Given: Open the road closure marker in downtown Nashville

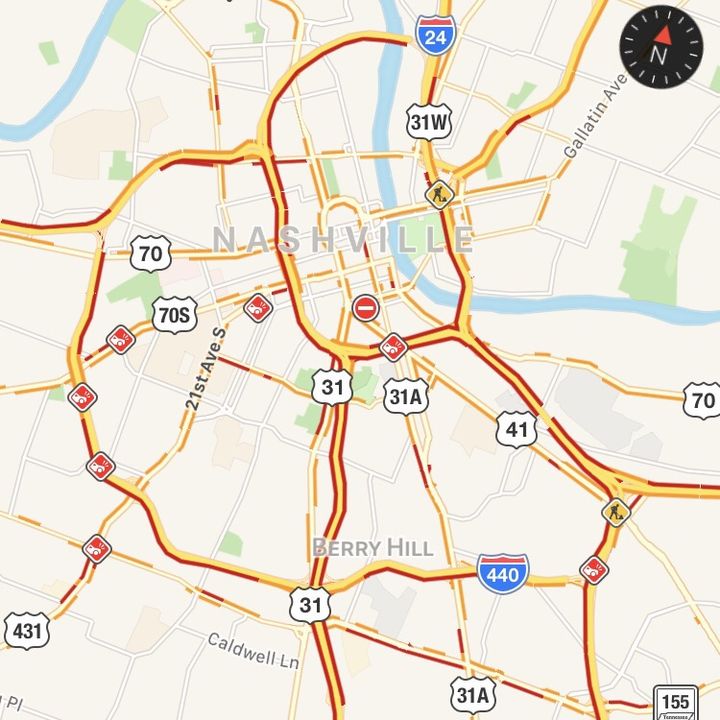Looking at the screenshot, I should 365,308.
